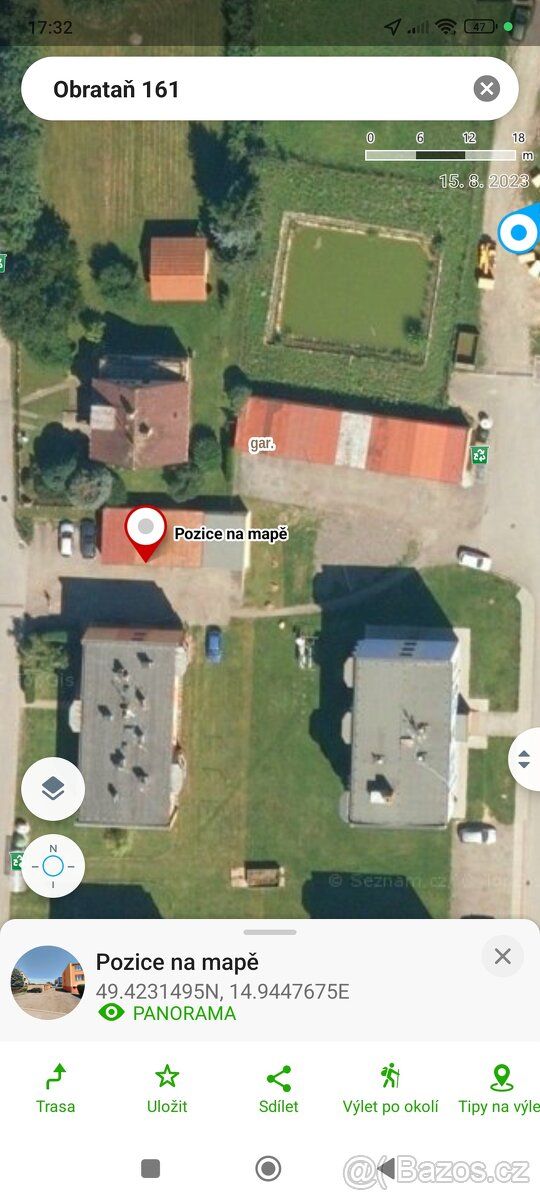Tap the compass orientation button
The image size is (540, 1200).
pyautogui.click(x=53, y=866)
